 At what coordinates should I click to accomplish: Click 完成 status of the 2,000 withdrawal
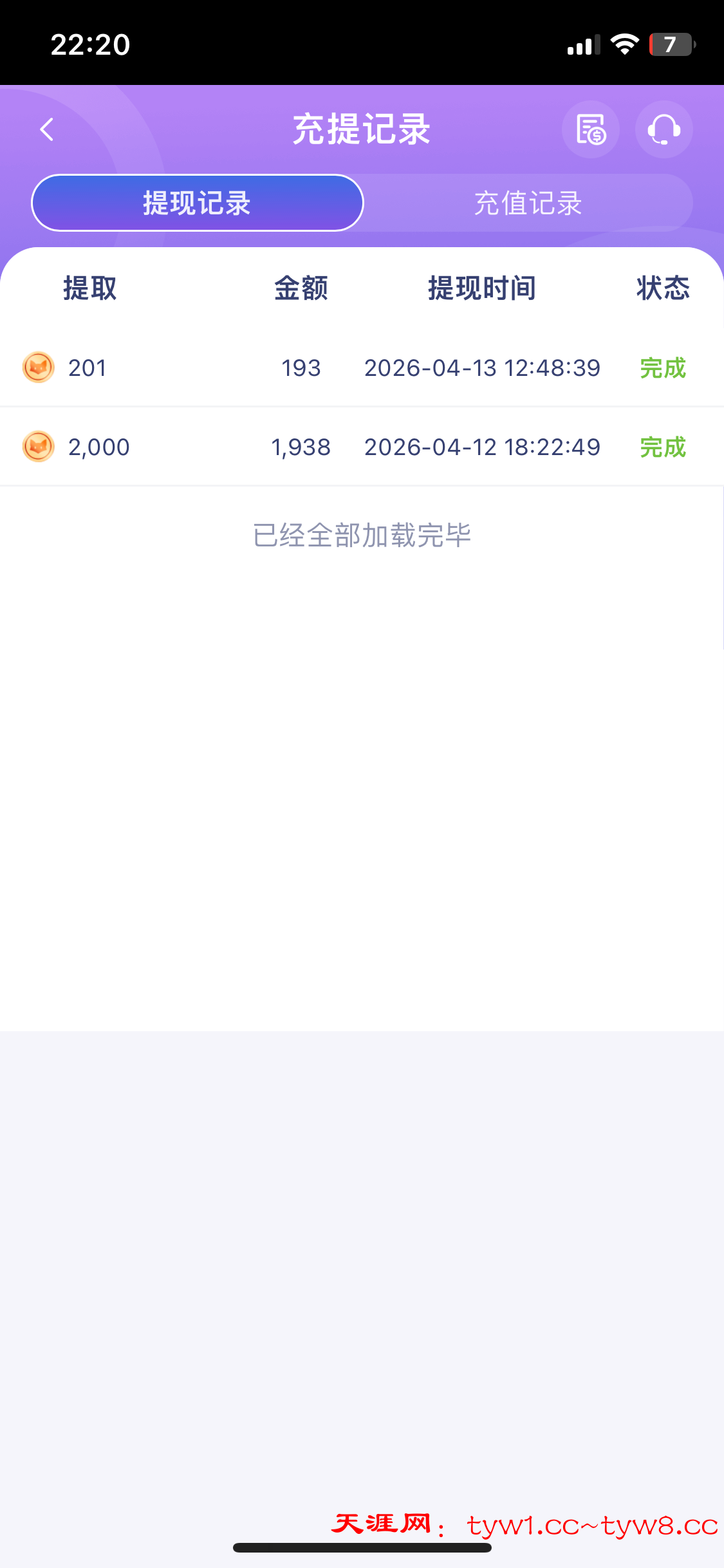coord(663,446)
